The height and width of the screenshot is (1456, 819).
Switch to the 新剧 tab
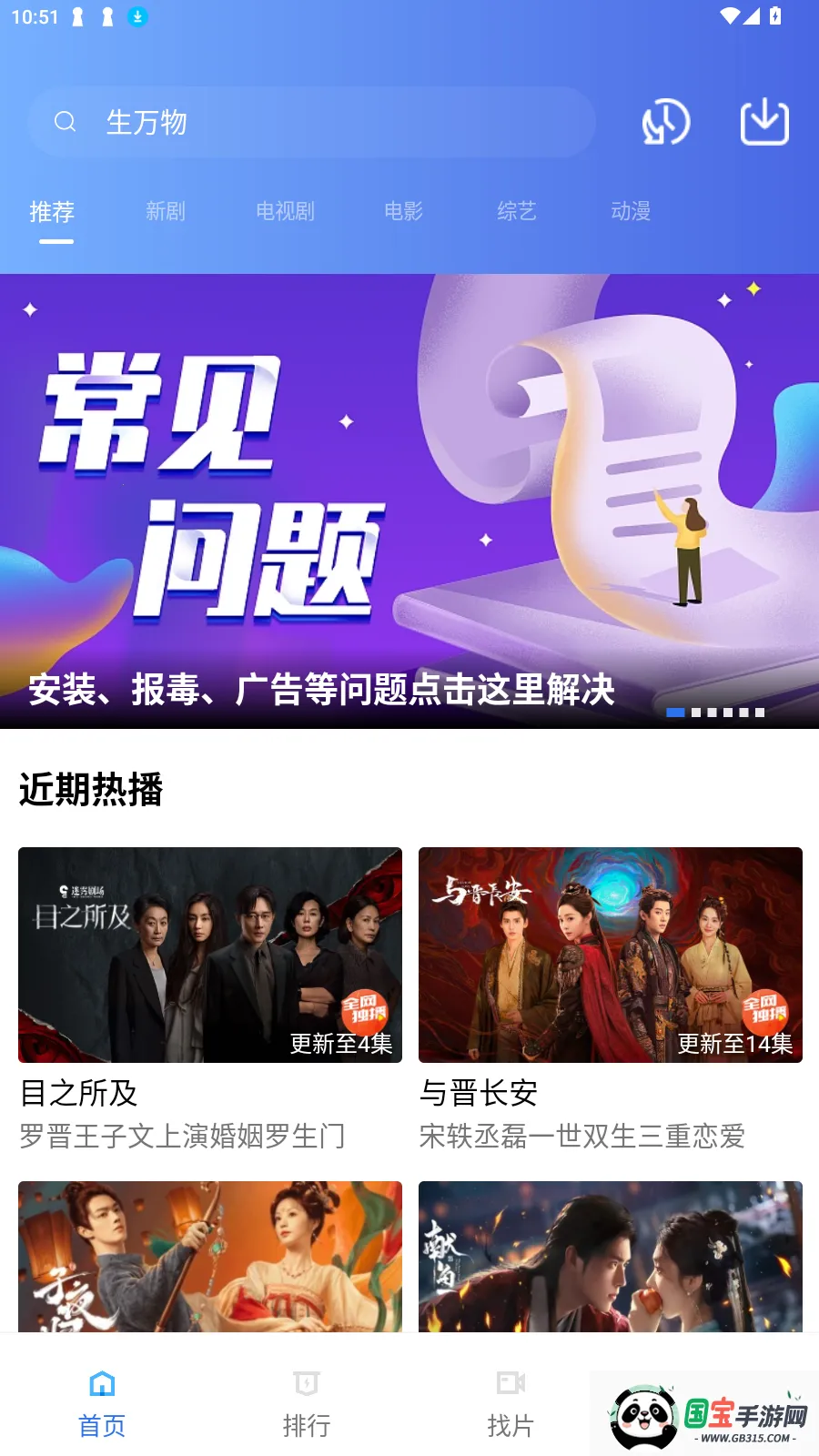tap(166, 211)
